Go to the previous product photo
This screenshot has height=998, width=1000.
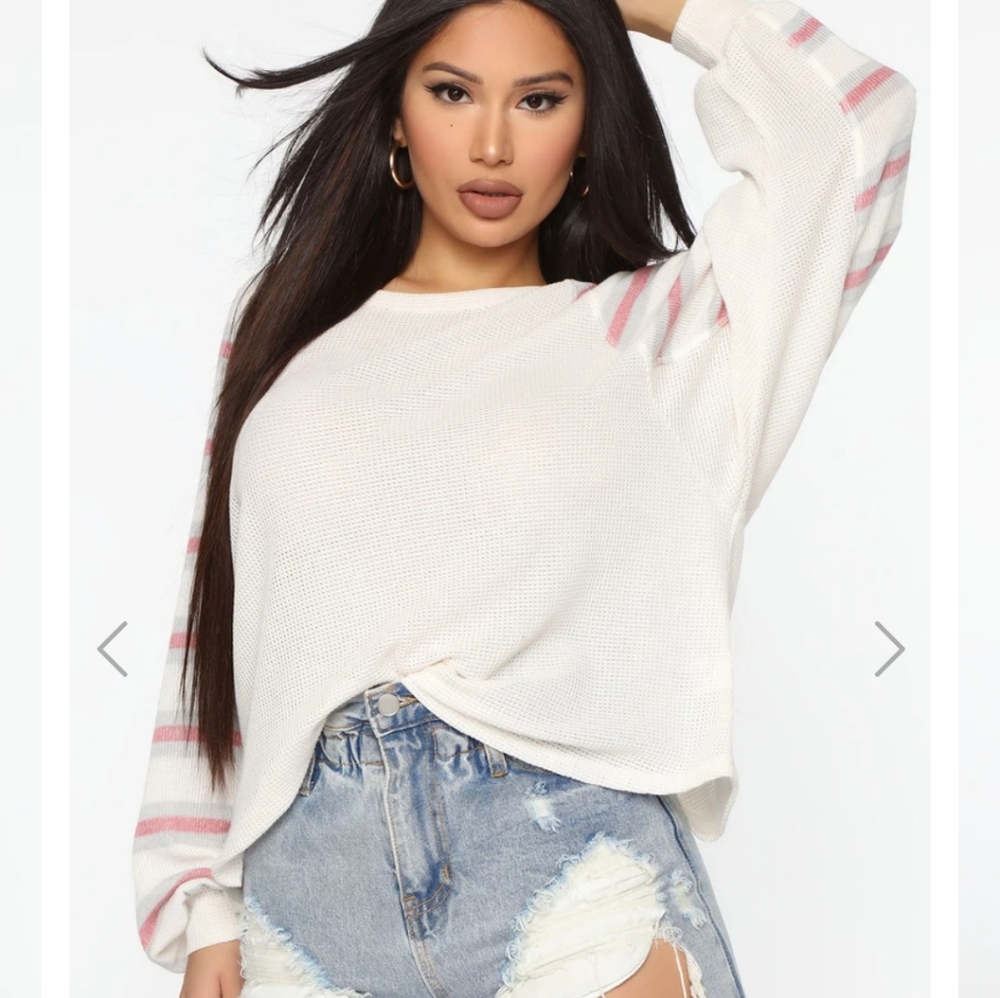click(x=113, y=649)
